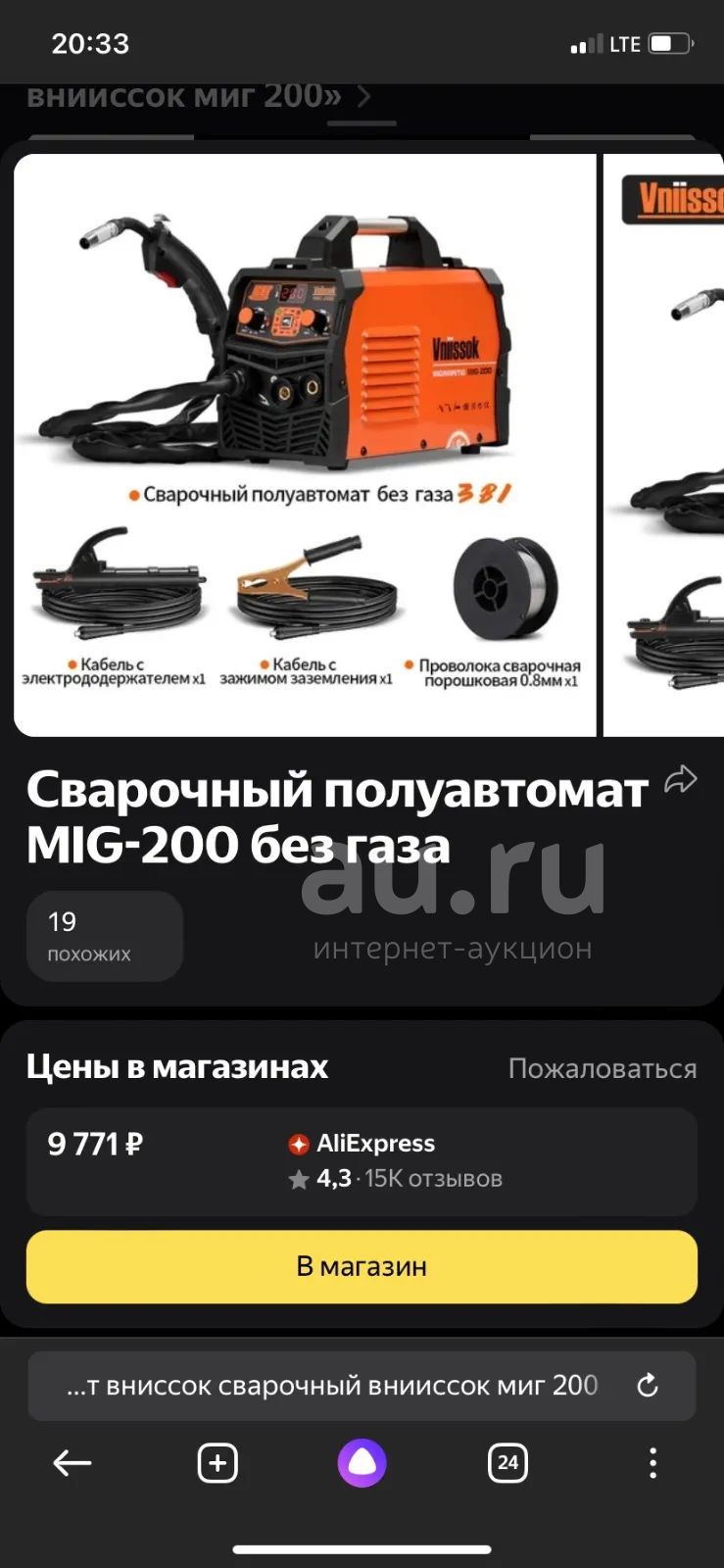Open a new tab with the plus icon
724x1568 pixels.
[217, 1463]
